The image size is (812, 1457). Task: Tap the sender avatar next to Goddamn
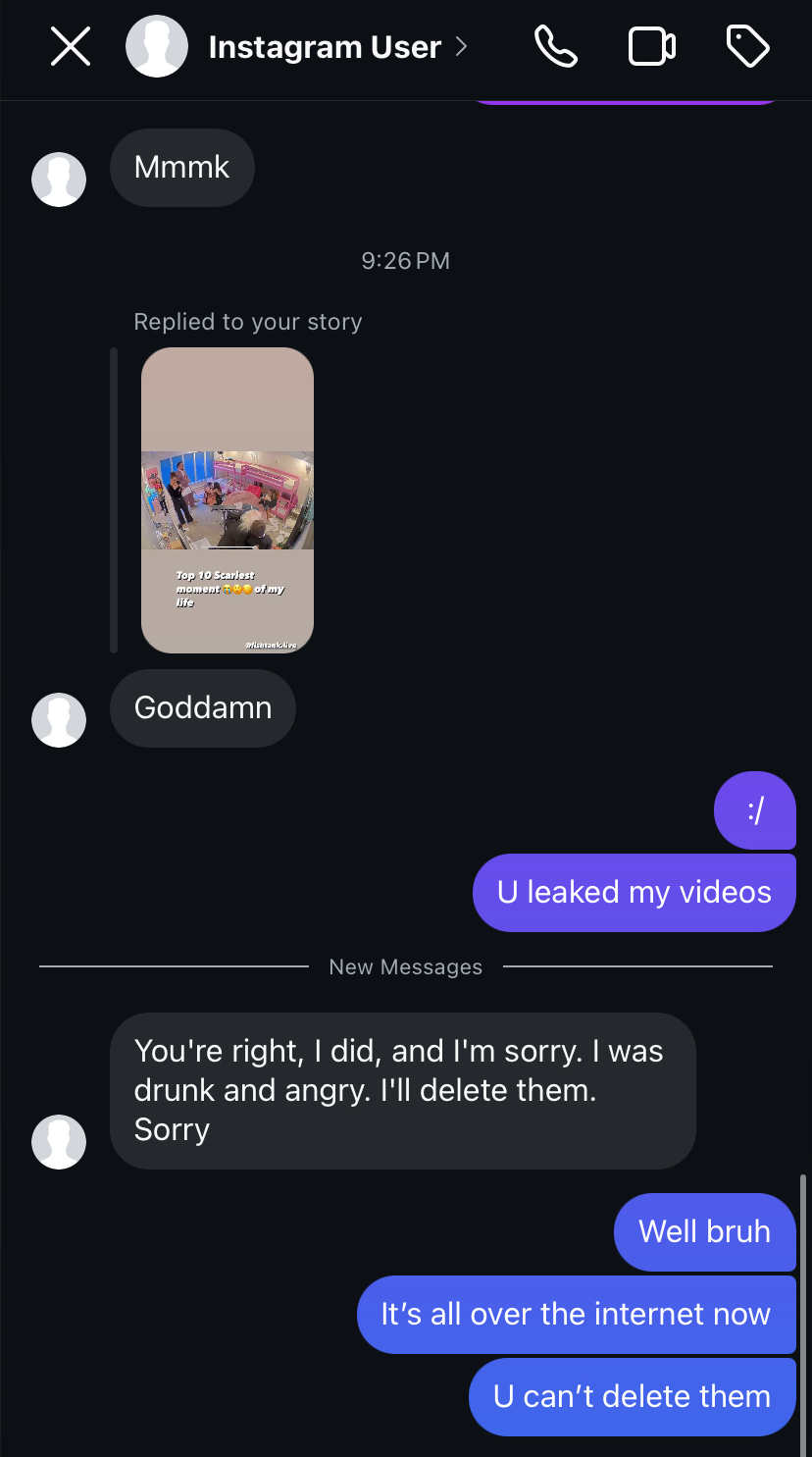[x=59, y=719]
